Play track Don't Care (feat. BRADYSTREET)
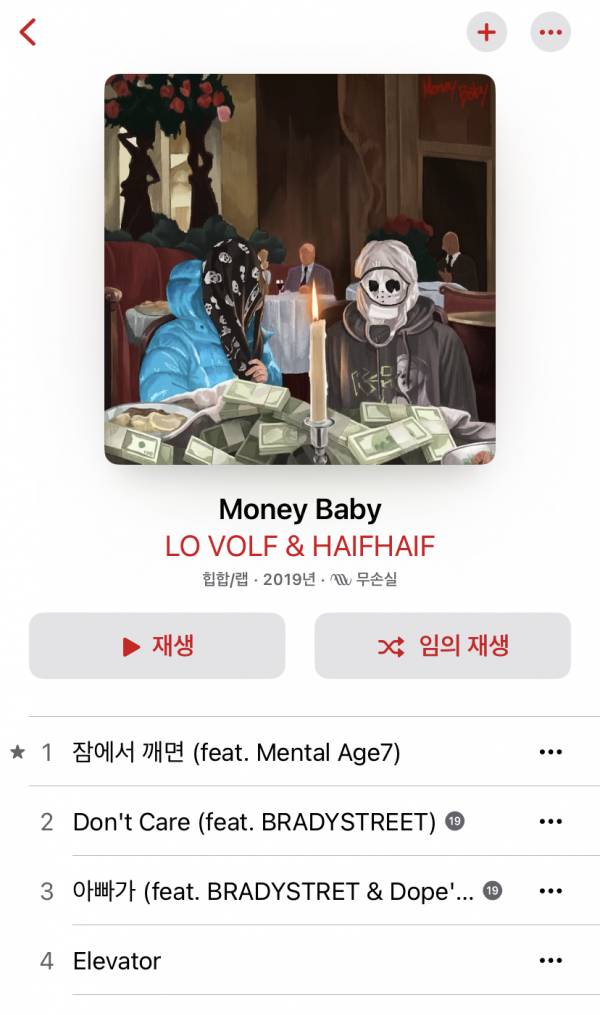600x1015 pixels. click(x=254, y=822)
